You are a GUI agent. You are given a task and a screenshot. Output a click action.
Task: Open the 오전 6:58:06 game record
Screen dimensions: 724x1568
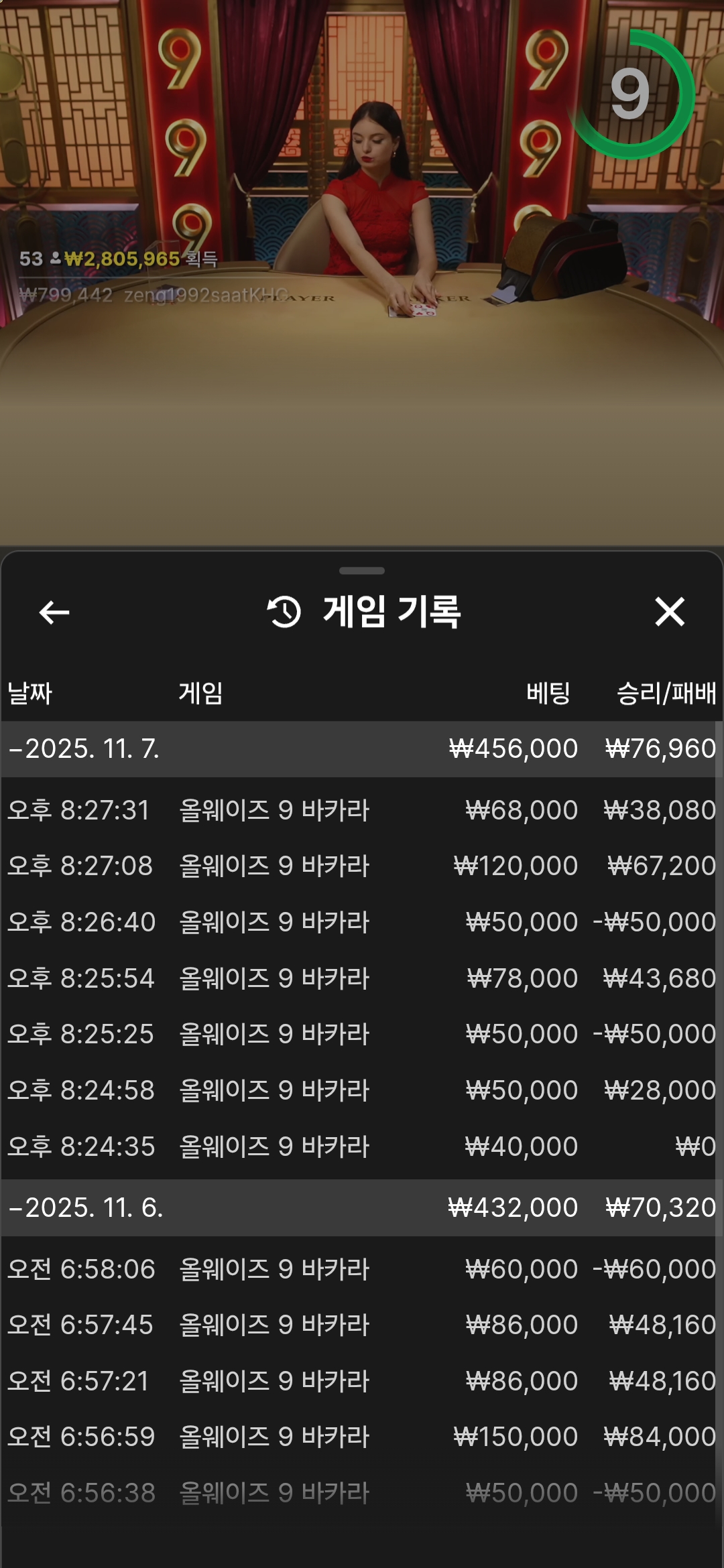click(x=361, y=1269)
